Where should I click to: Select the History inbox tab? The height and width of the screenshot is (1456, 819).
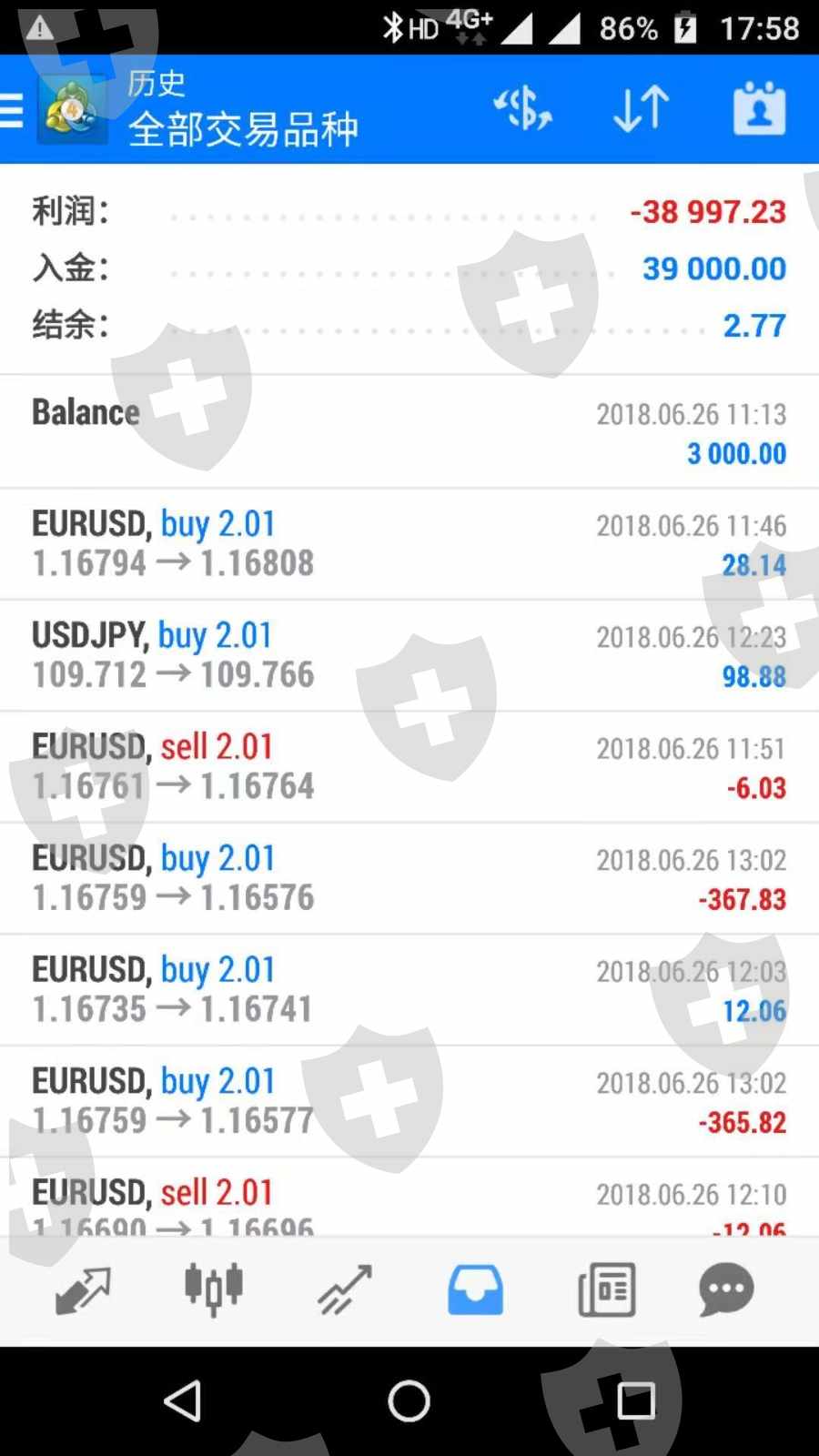[475, 1290]
